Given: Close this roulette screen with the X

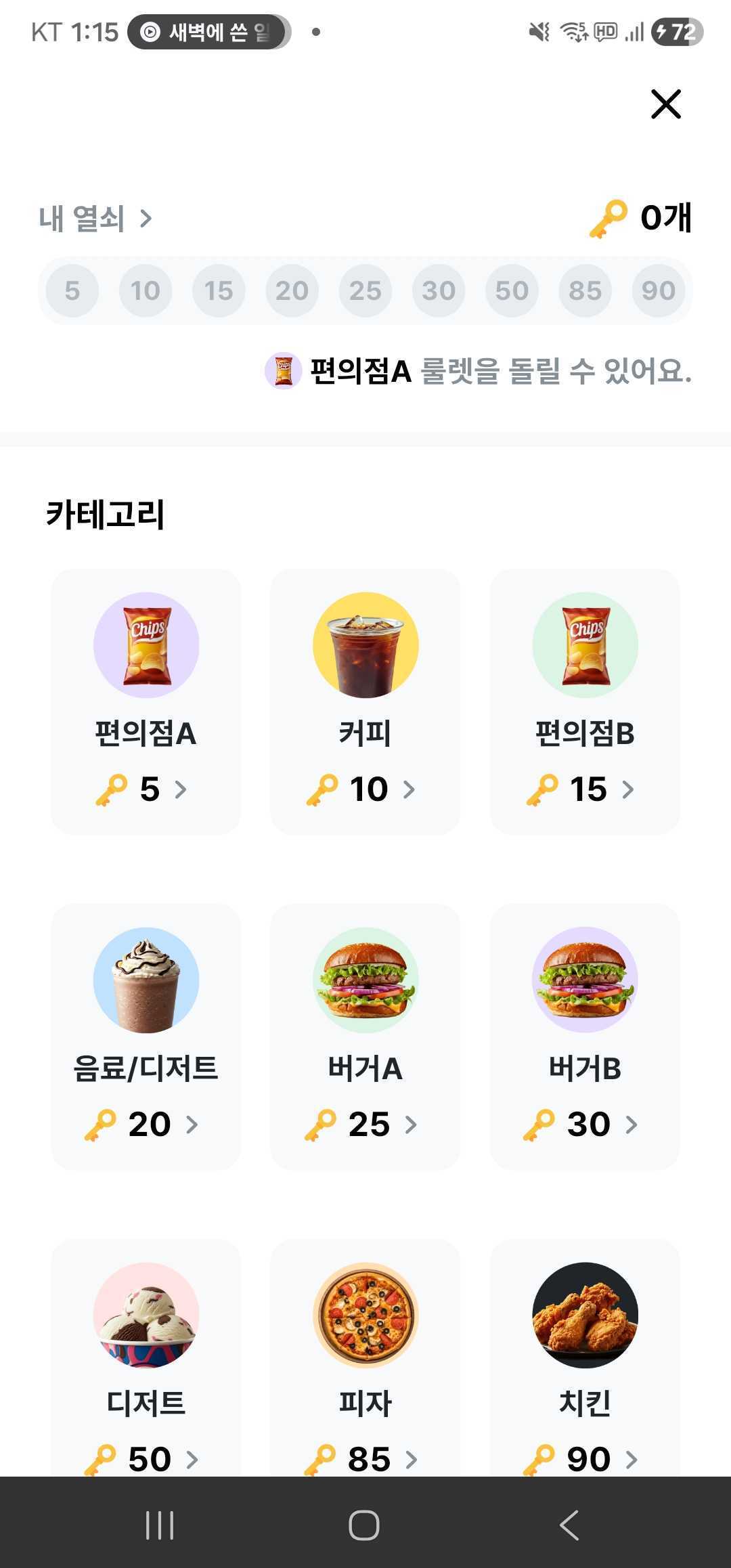Looking at the screenshot, I should click(x=666, y=104).
